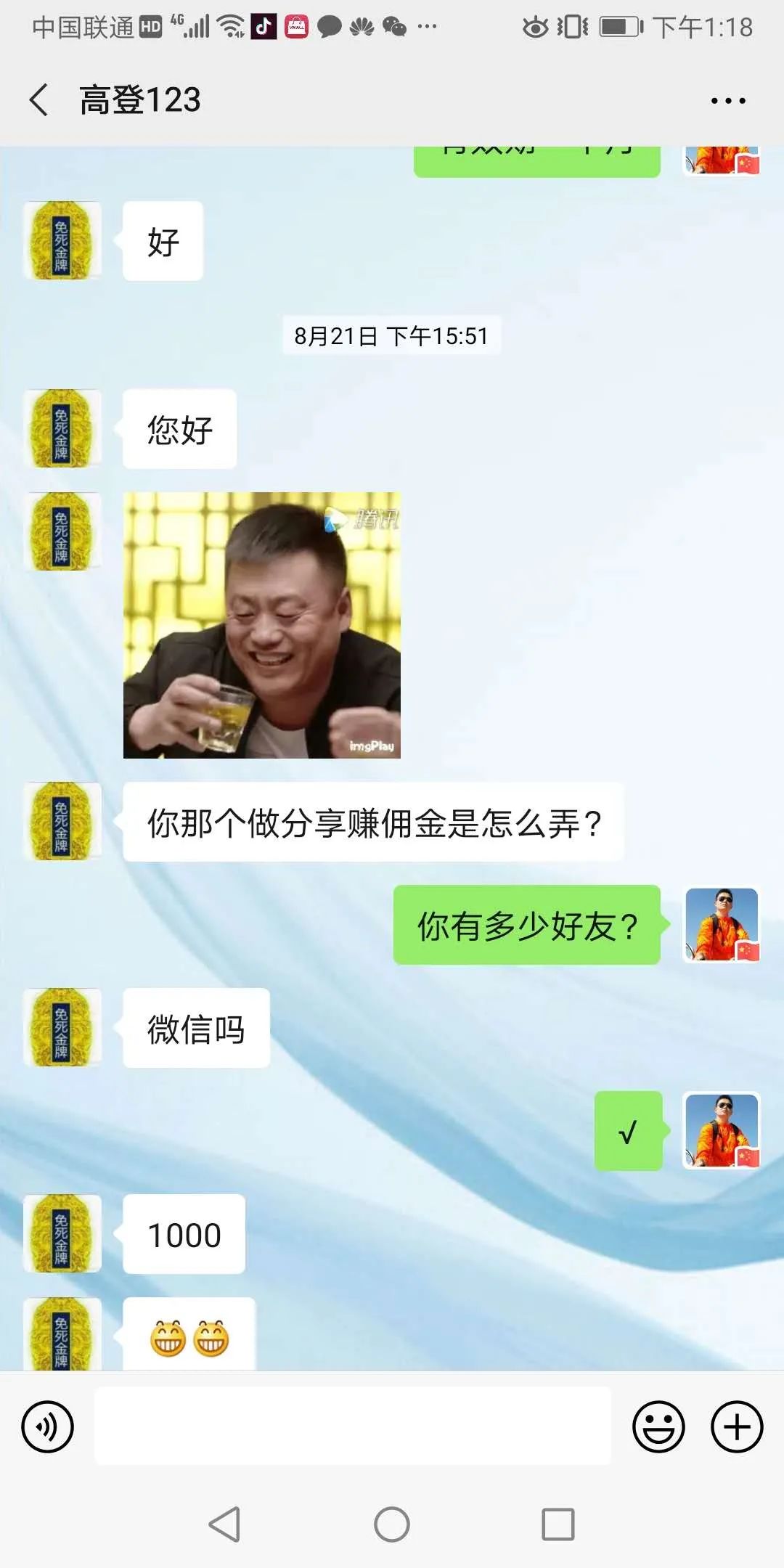Screen dimensions: 784x1568
Task: Open the emoji sticker panel
Action: tap(658, 1426)
